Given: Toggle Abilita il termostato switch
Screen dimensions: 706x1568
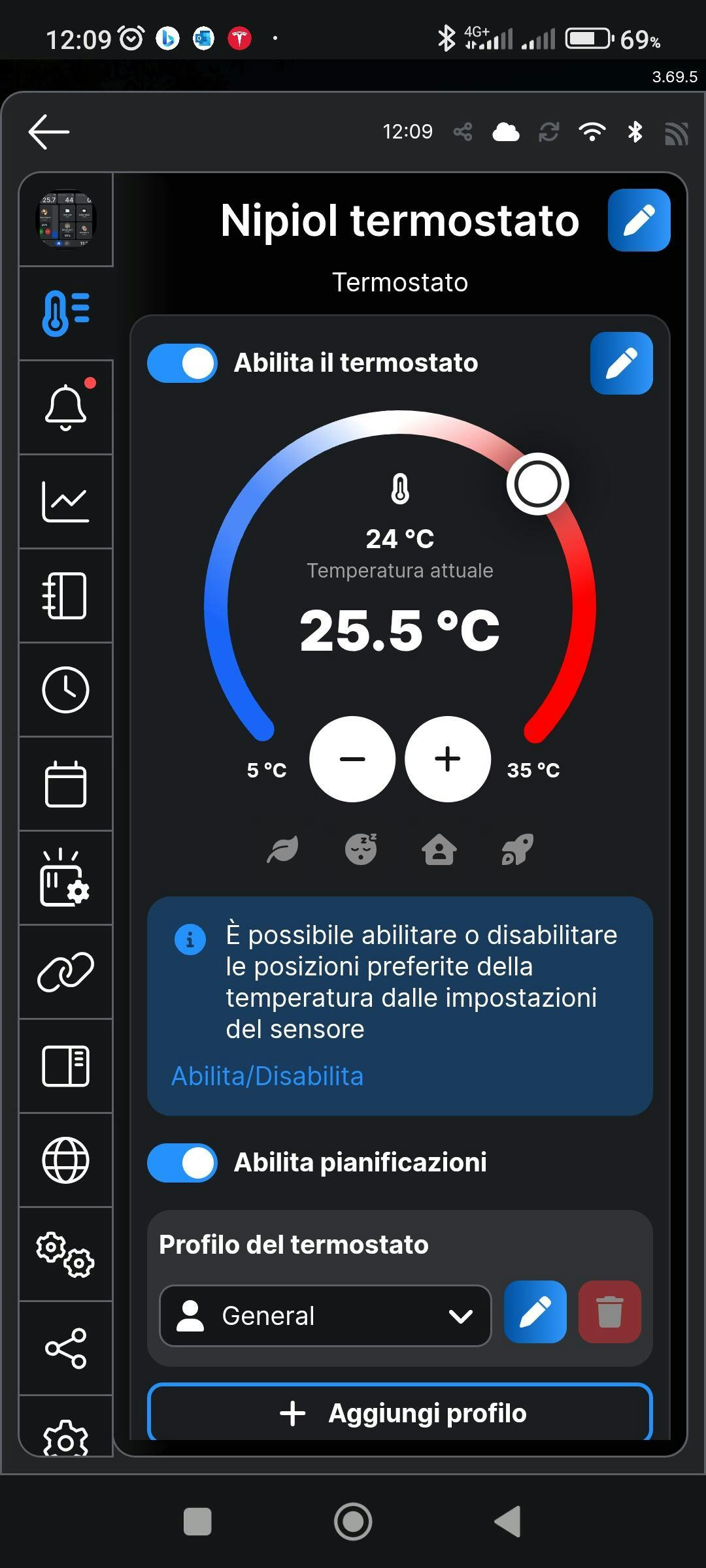Looking at the screenshot, I should pos(182,363).
